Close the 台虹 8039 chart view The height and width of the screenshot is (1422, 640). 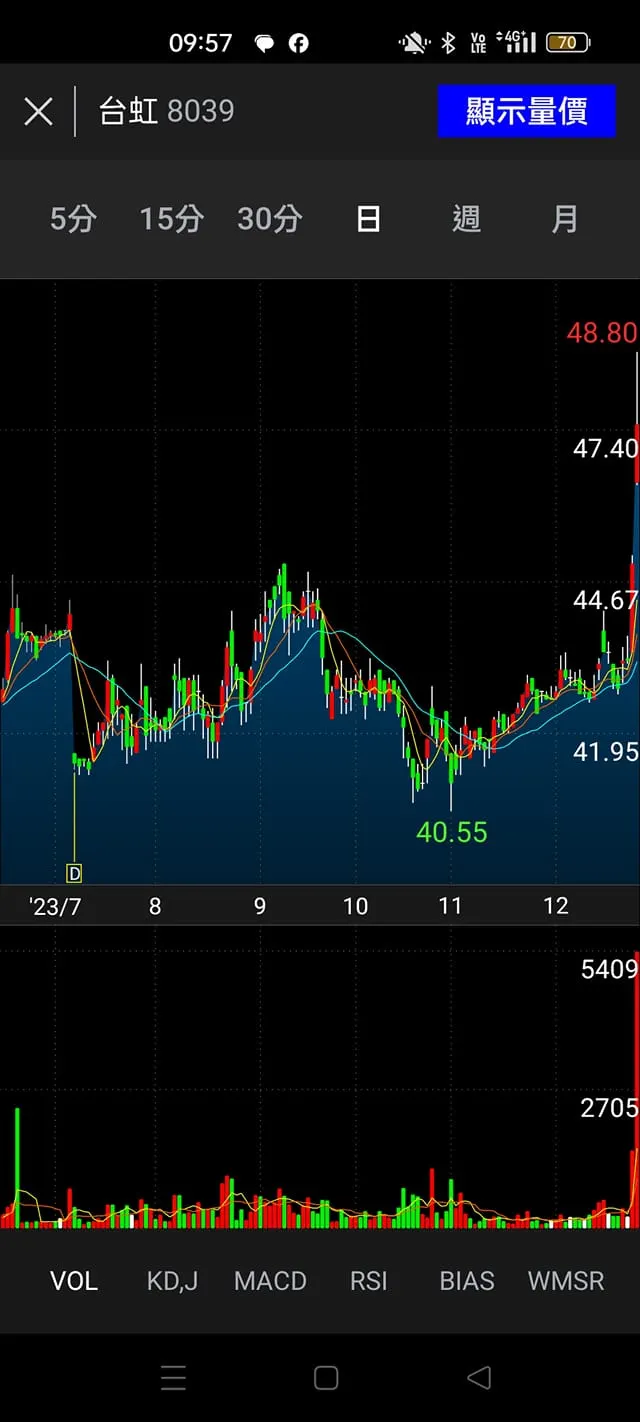38,111
